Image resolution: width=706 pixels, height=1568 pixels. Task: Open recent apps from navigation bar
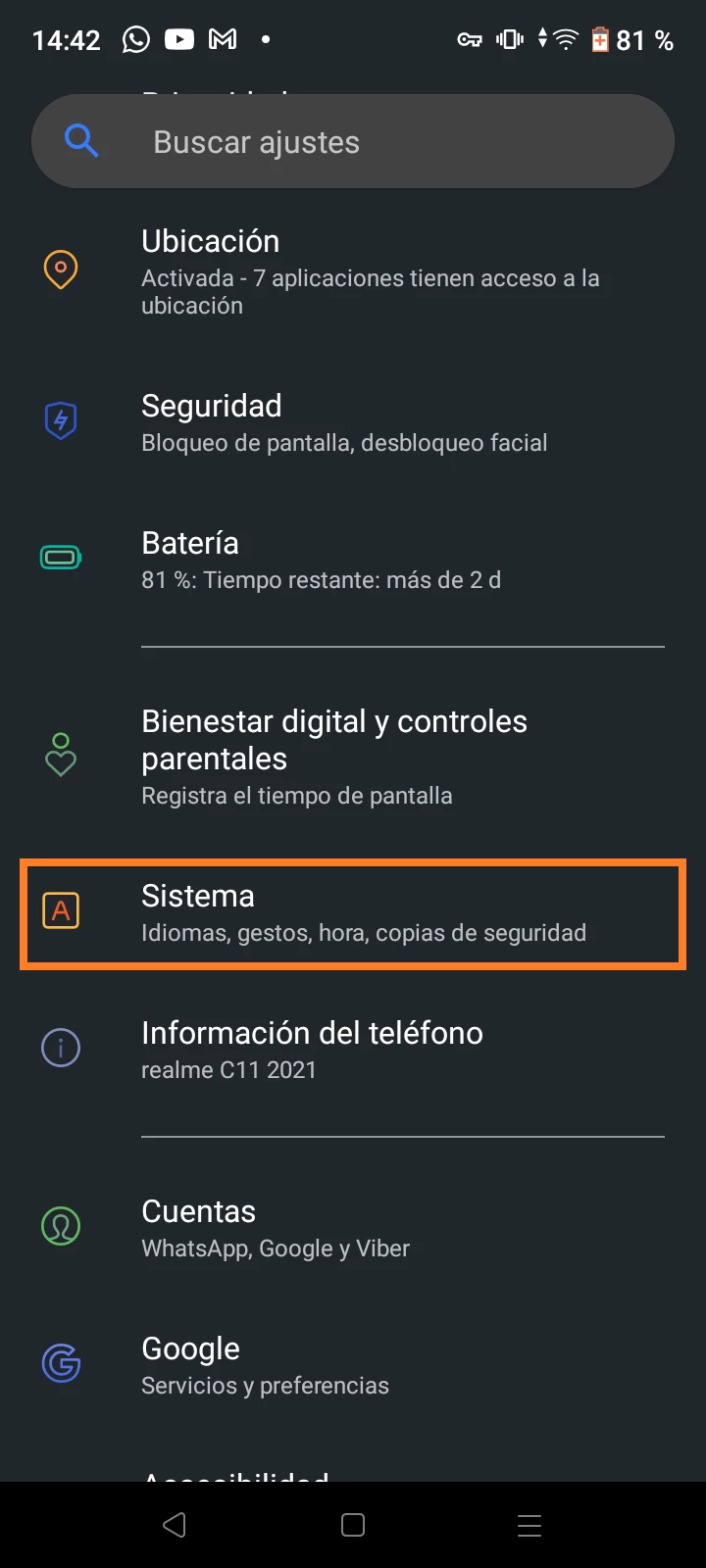pyautogui.click(x=529, y=1525)
